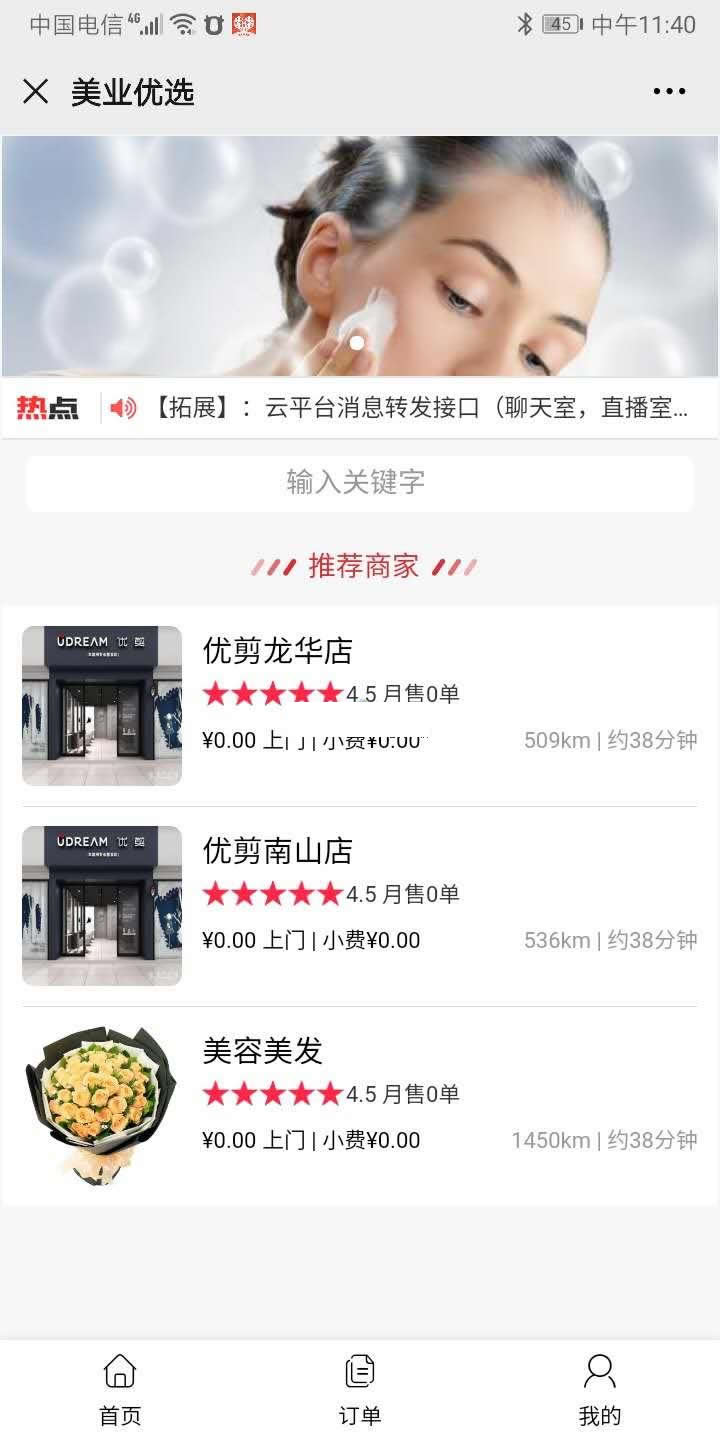The width and height of the screenshot is (720, 1440).
Task: Open the 推荐商家 section header
Action: [360, 566]
